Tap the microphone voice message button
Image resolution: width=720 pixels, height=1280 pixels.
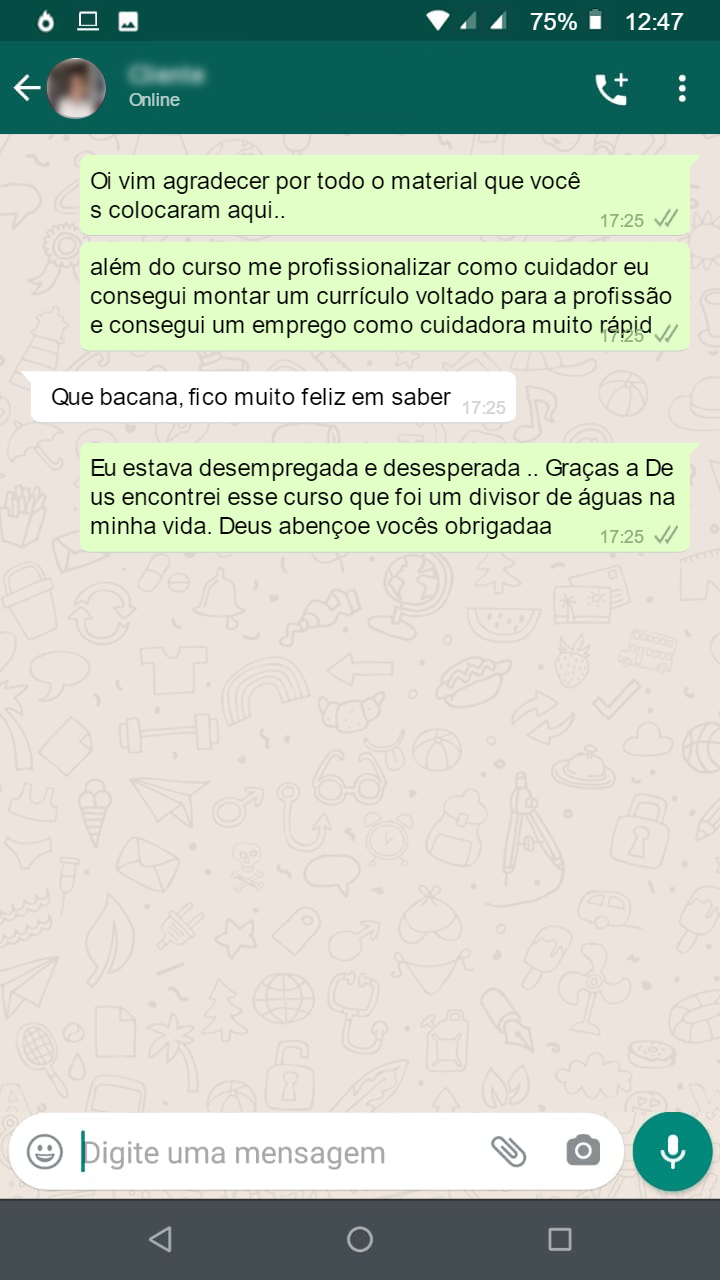673,1151
